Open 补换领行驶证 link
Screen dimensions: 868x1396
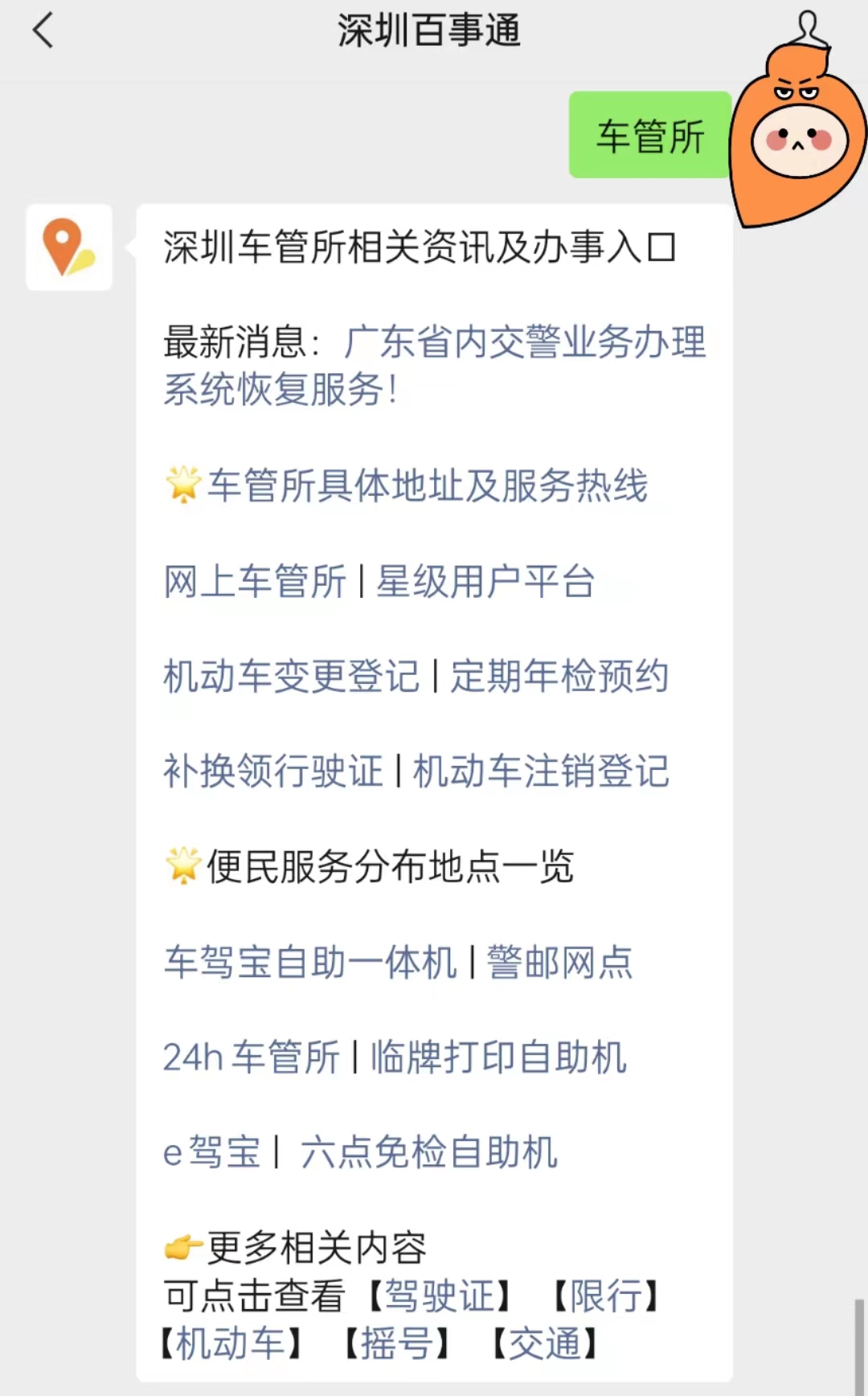point(273,772)
